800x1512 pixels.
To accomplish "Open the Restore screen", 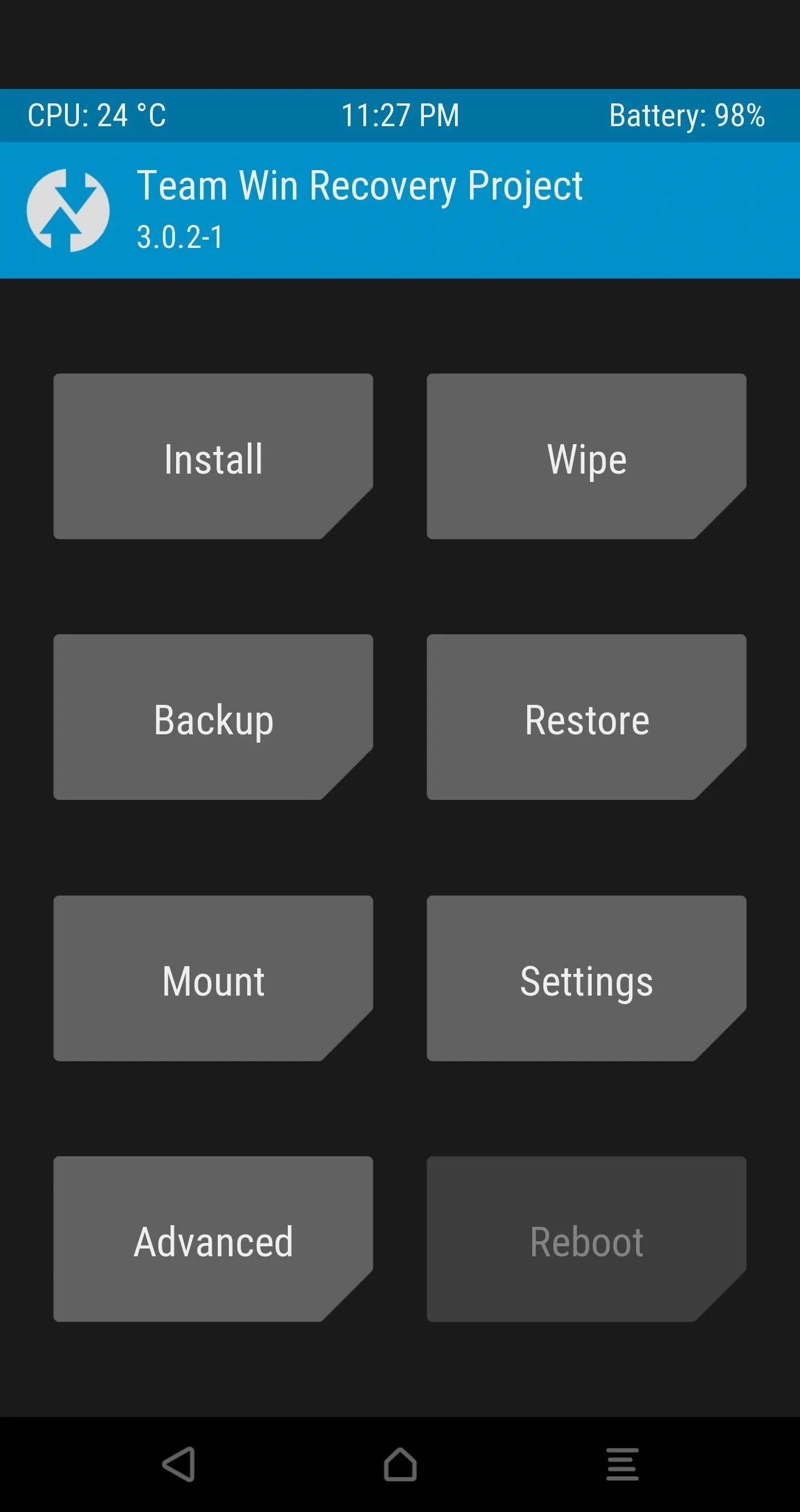I will pos(587,717).
